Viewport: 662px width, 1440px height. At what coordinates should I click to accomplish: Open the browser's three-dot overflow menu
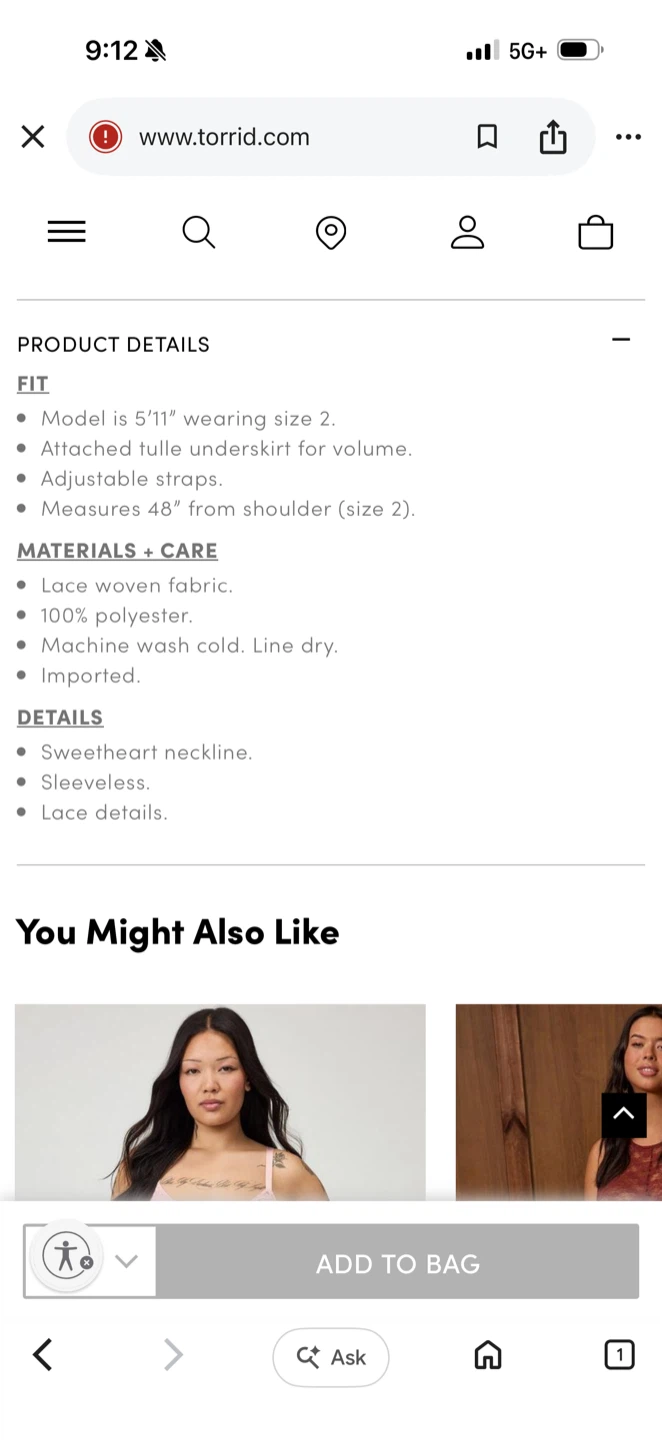[x=628, y=137]
